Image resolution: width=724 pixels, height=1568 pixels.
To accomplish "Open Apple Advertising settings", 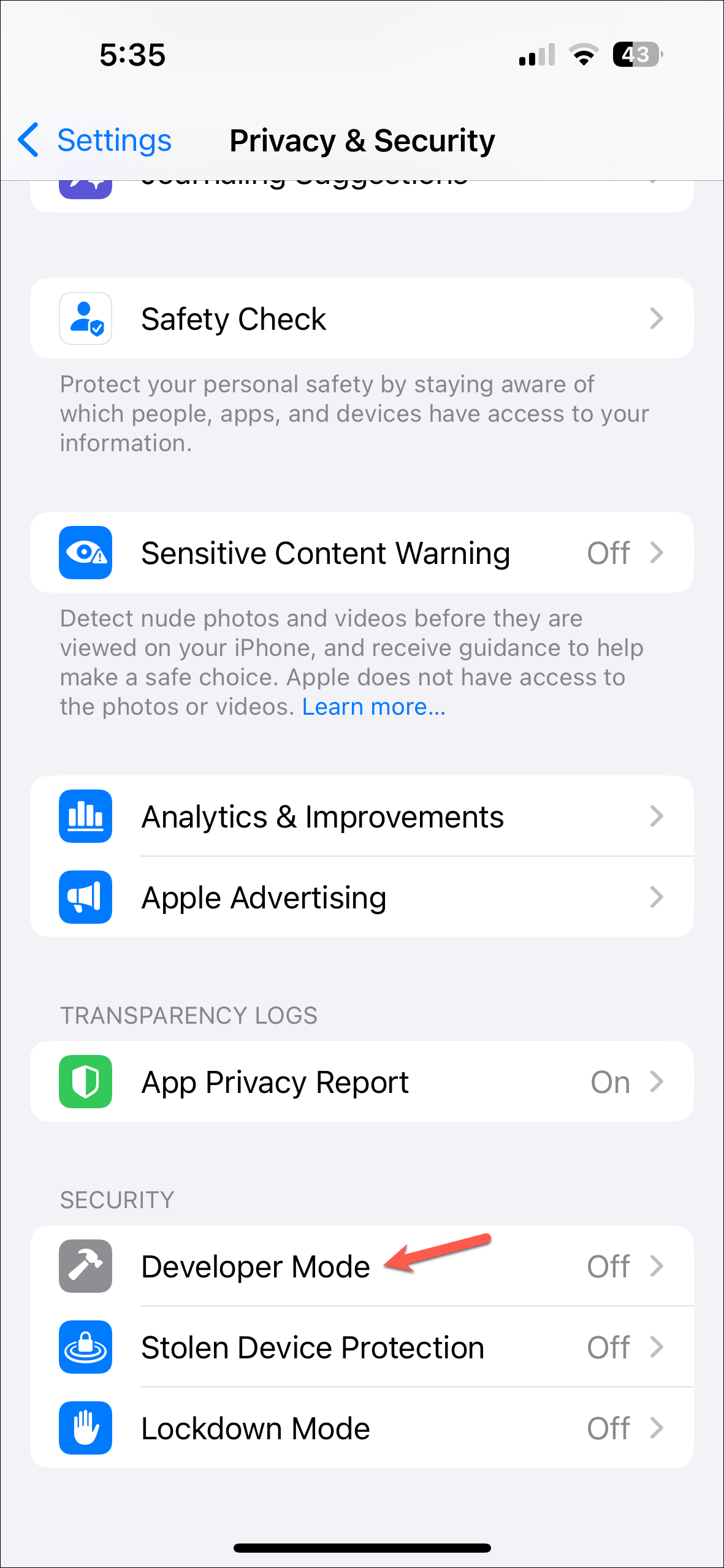I will pyautogui.click(x=362, y=897).
